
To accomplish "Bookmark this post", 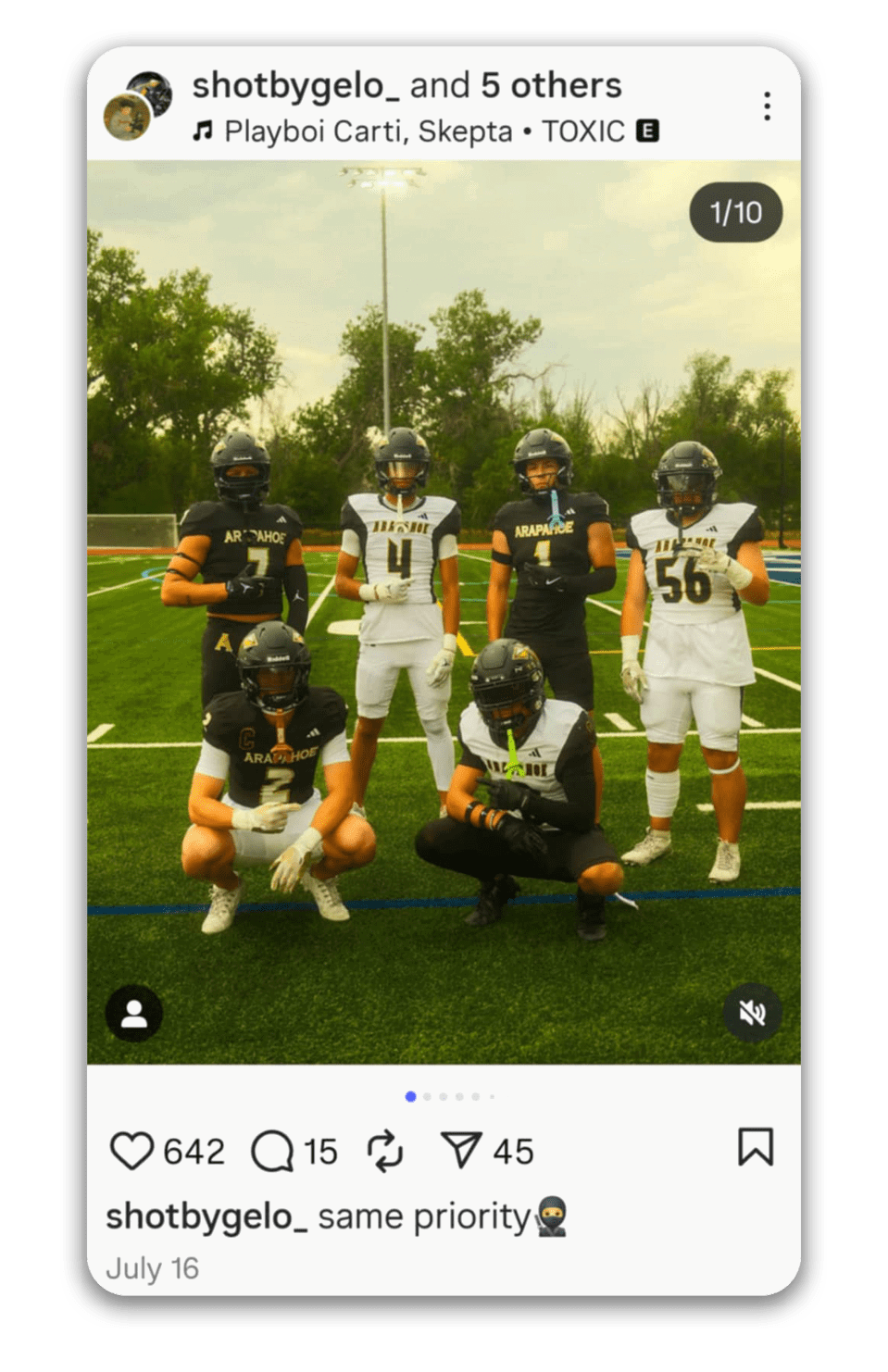I will pos(755,1147).
